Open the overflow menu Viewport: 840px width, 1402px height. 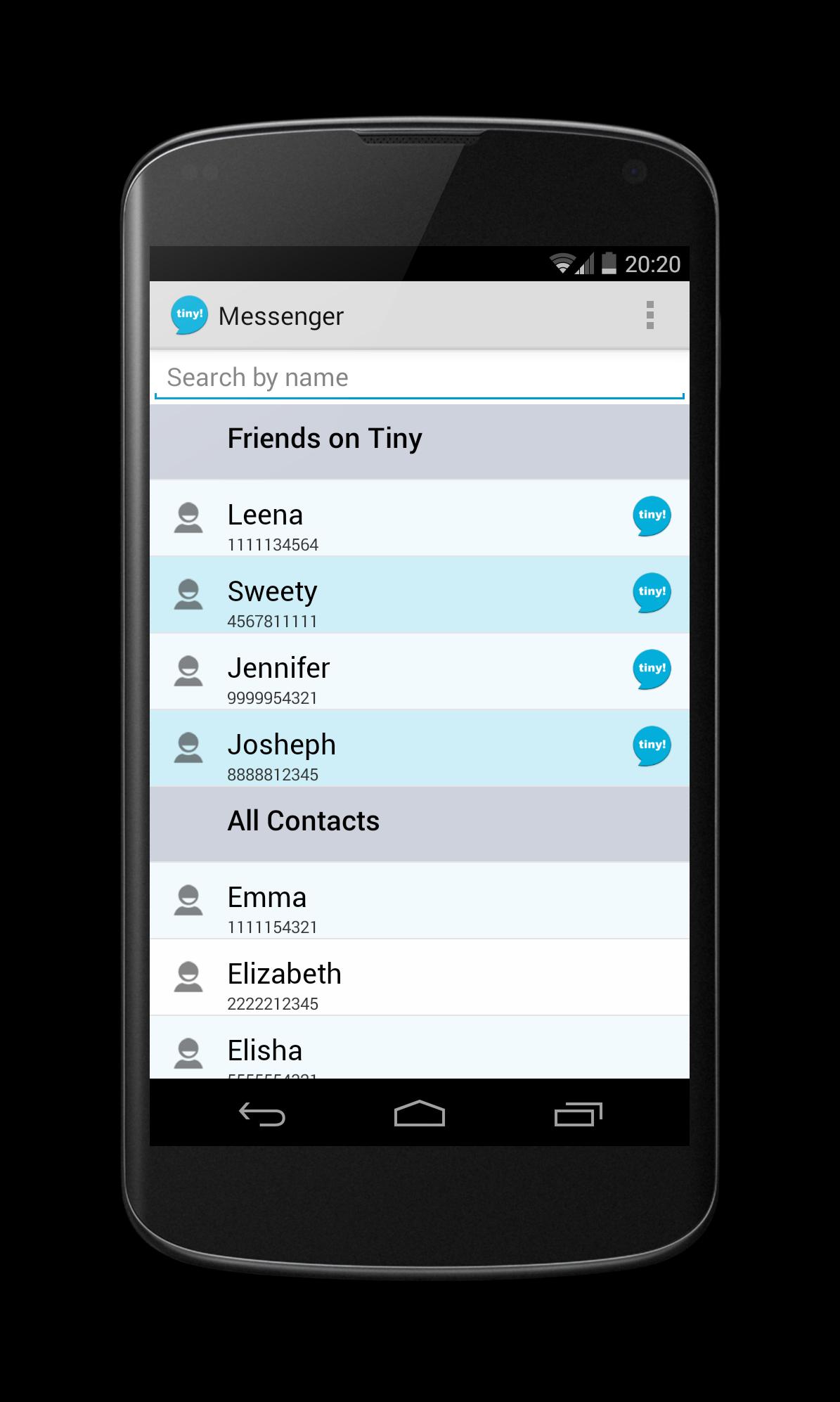[x=650, y=315]
